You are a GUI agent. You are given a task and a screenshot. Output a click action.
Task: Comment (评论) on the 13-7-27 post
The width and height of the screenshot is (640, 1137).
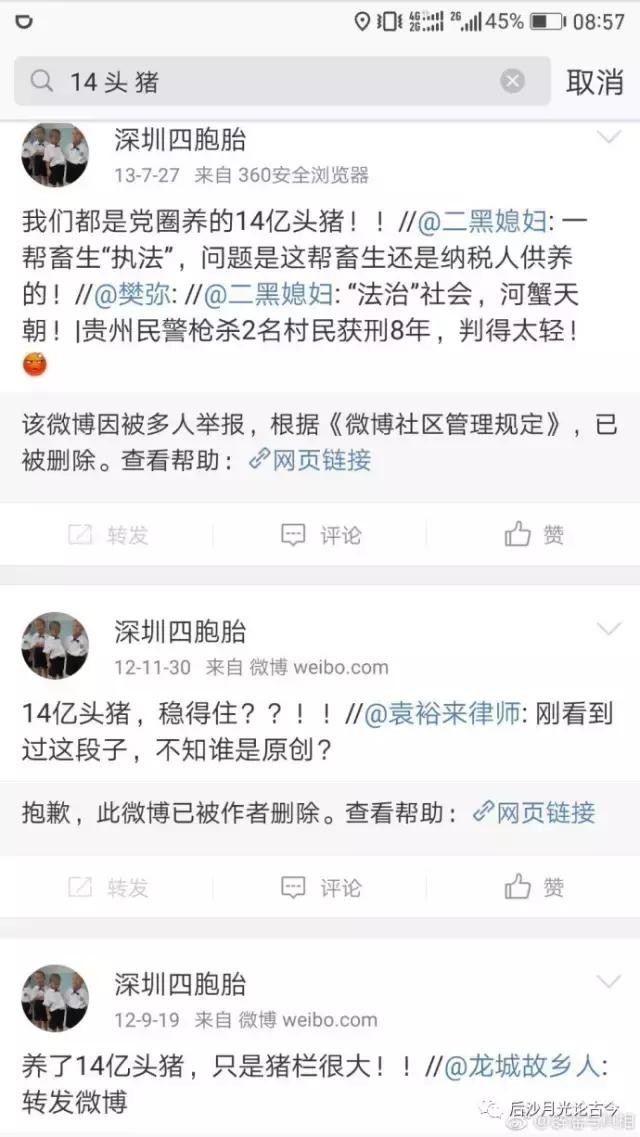click(321, 535)
